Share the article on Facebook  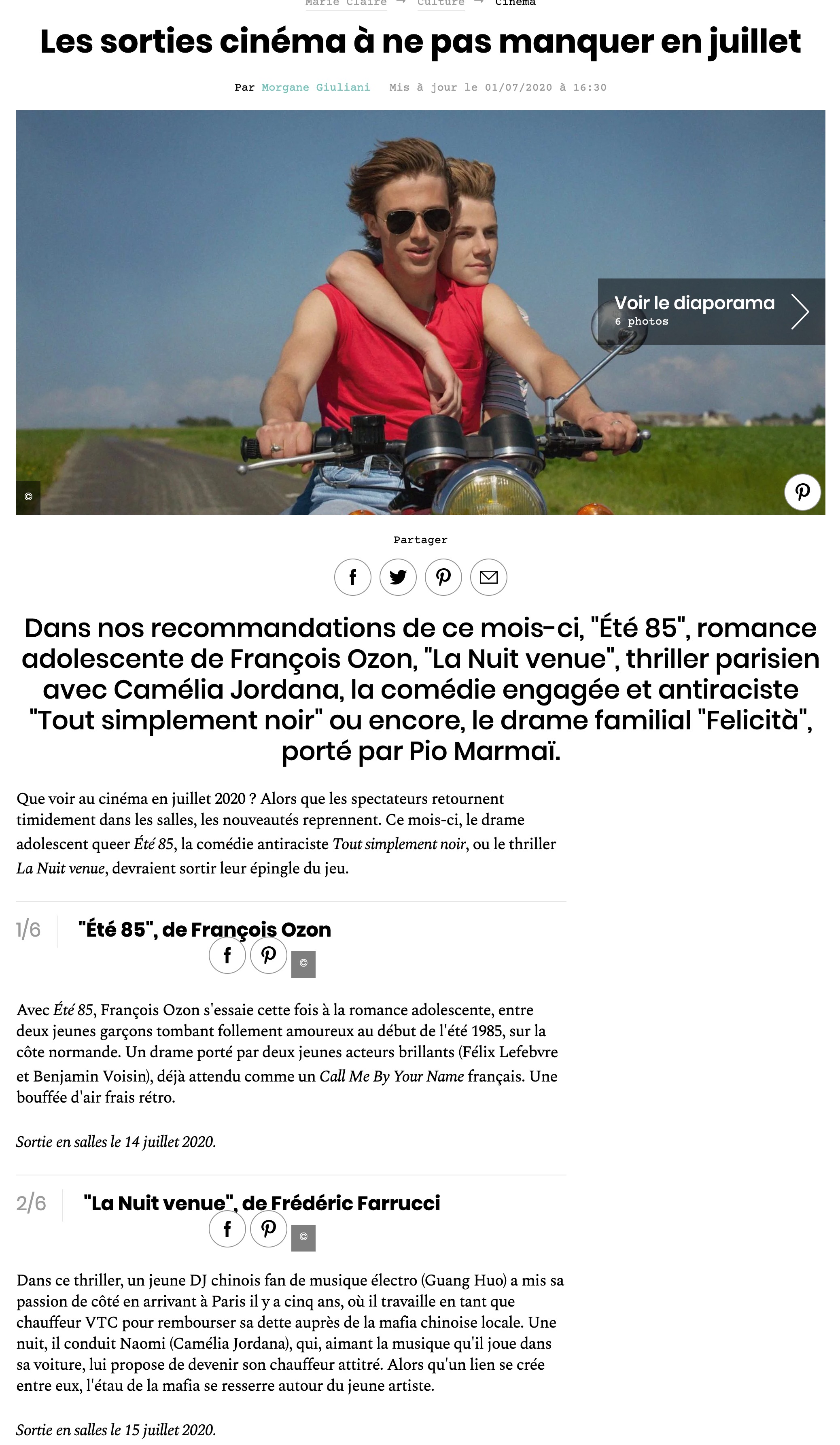352,577
